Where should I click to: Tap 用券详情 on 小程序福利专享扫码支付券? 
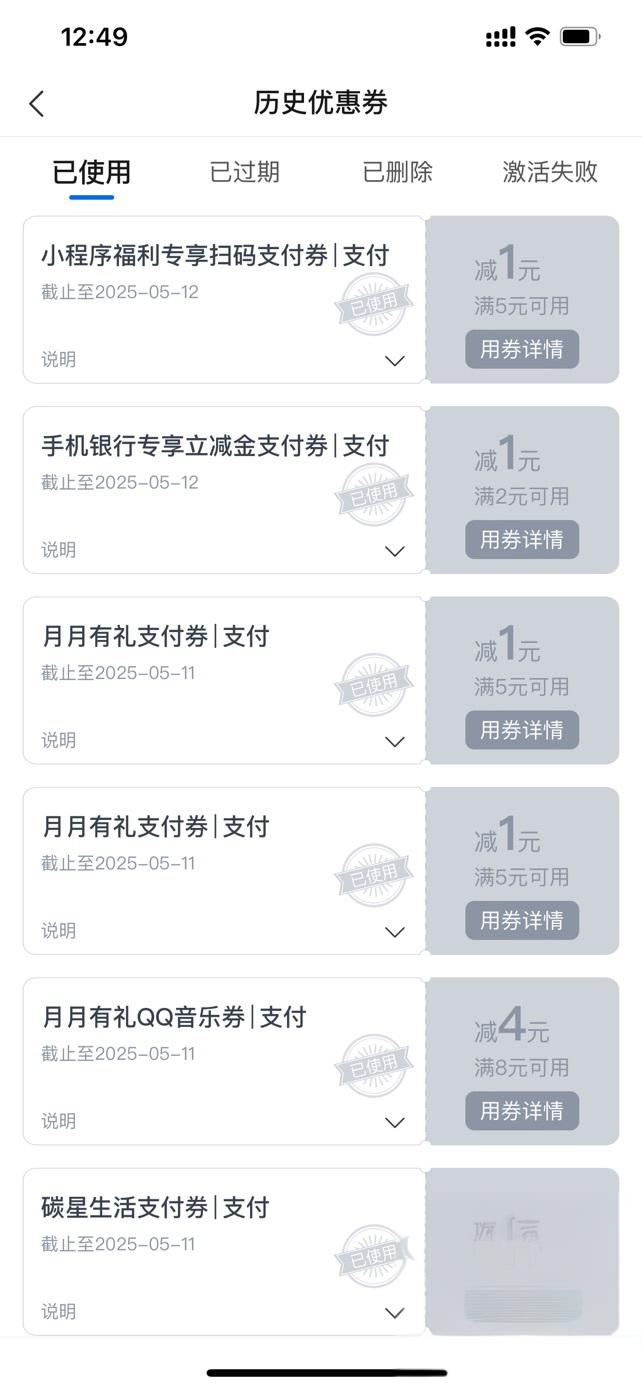tap(522, 349)
